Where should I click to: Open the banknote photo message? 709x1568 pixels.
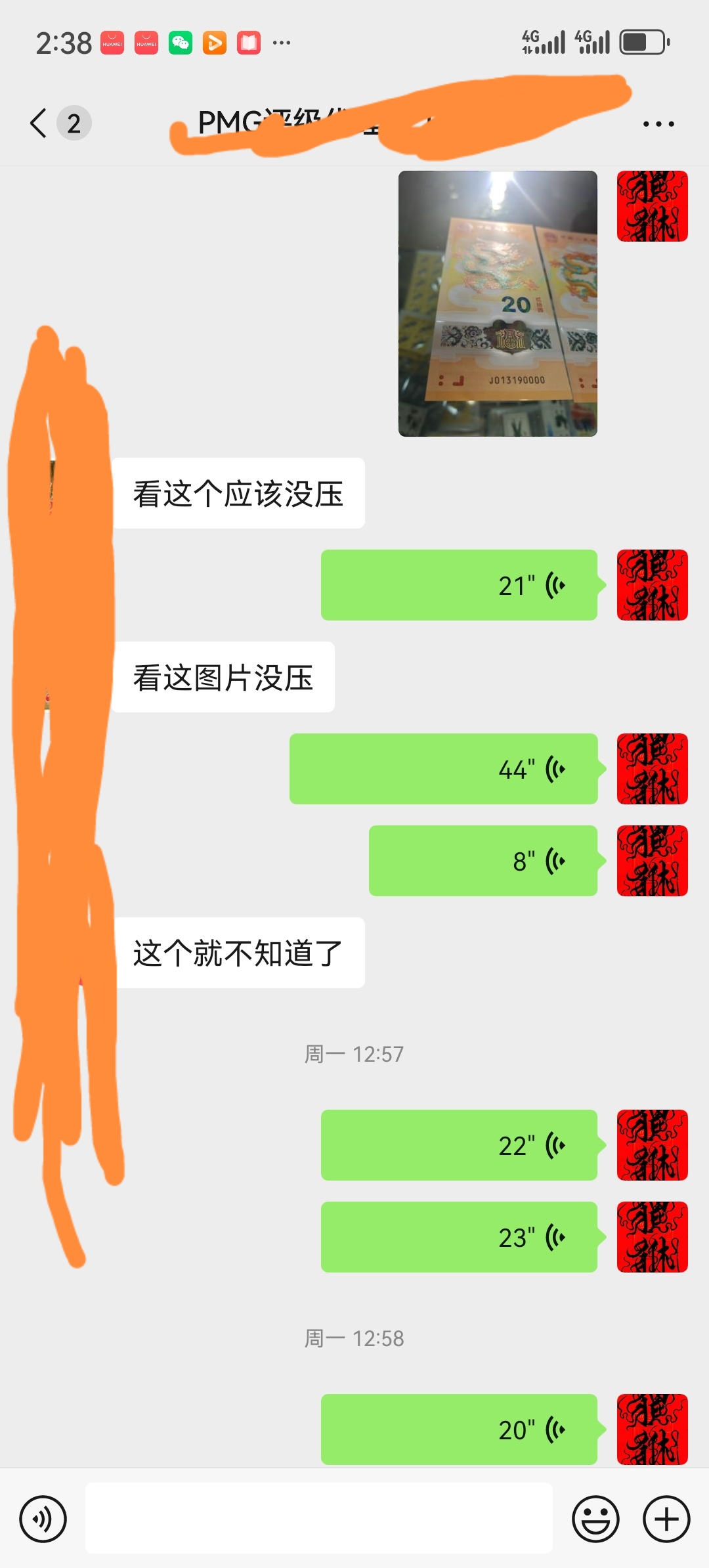[498, 303]
